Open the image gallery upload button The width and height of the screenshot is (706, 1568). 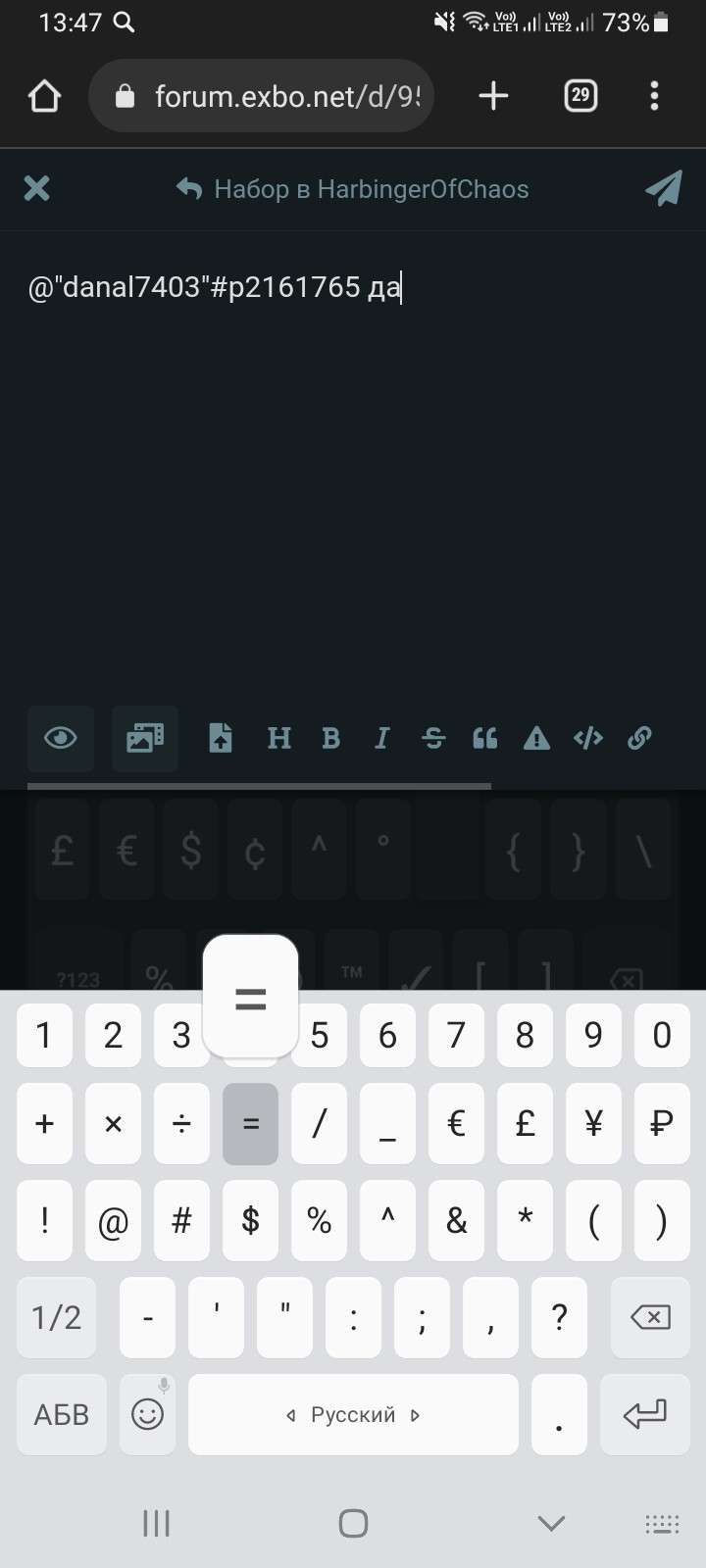pos(145,738)
